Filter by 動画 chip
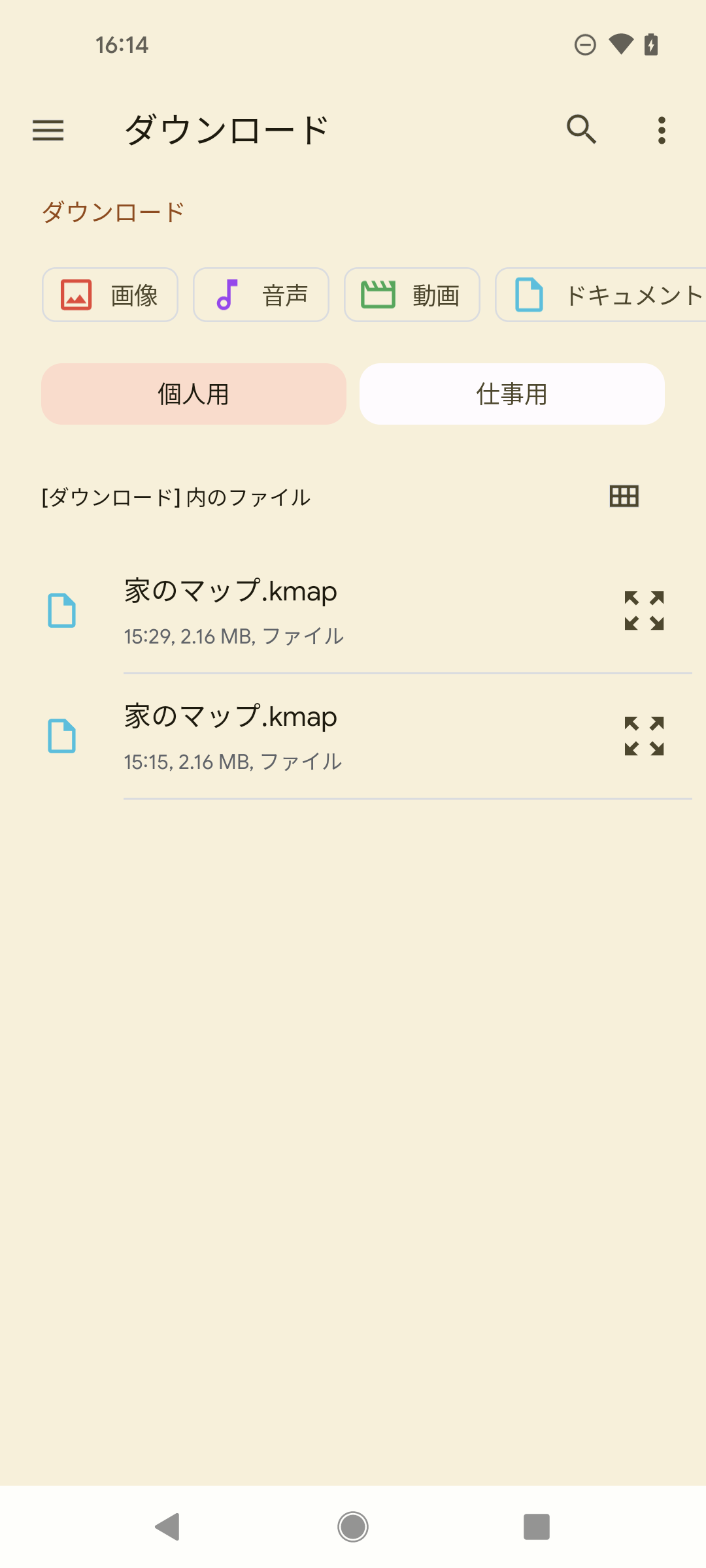 click(x=412, y=295)
